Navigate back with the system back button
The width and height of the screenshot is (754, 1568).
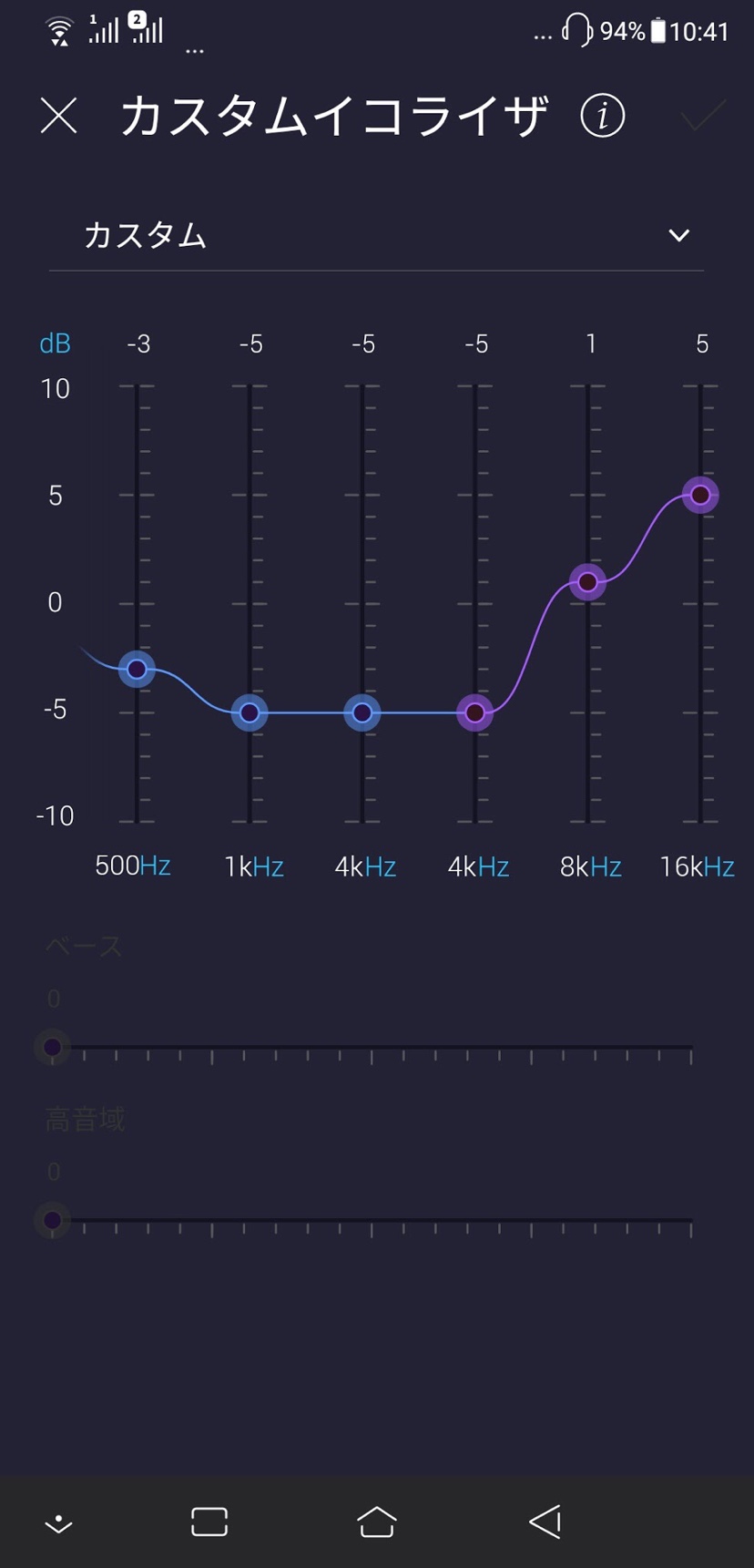tap(545, 1522)
